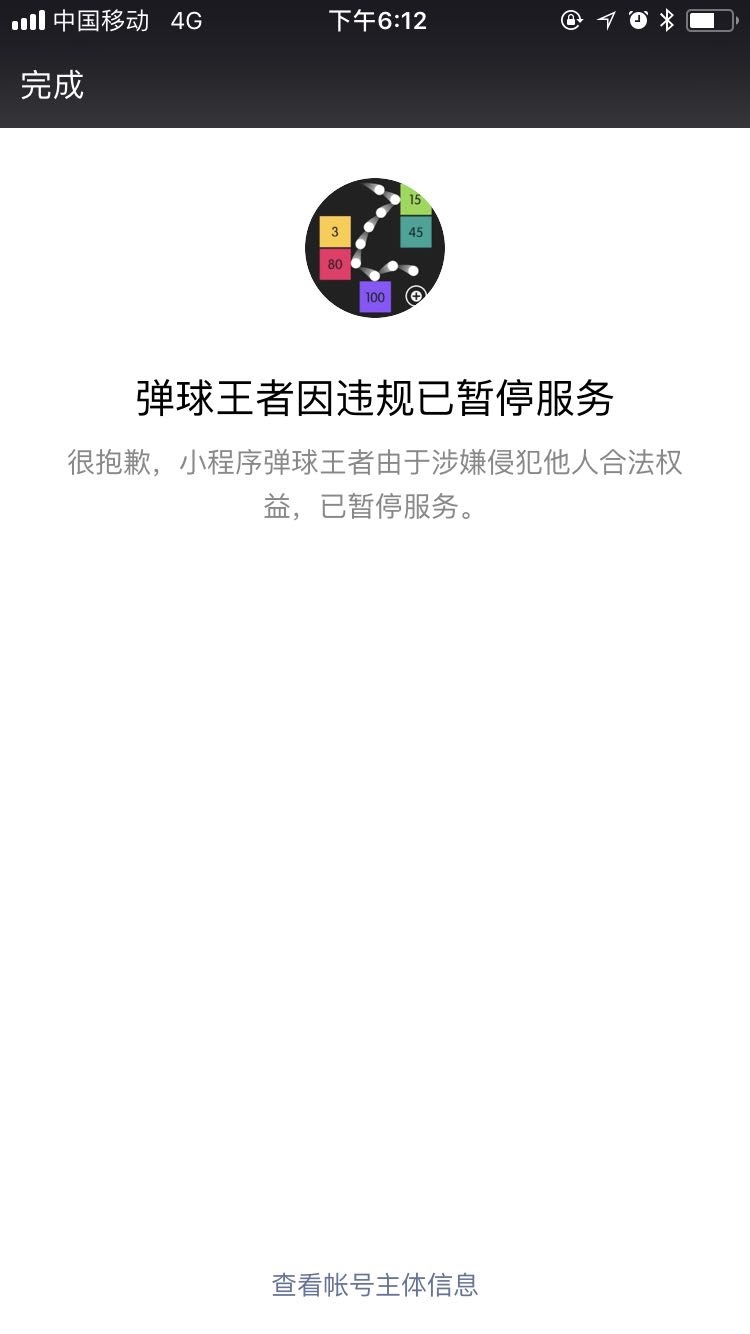This screenshot has width=750, height=1334.
Task: Select the location arrow icon
Action: [604, 18]
